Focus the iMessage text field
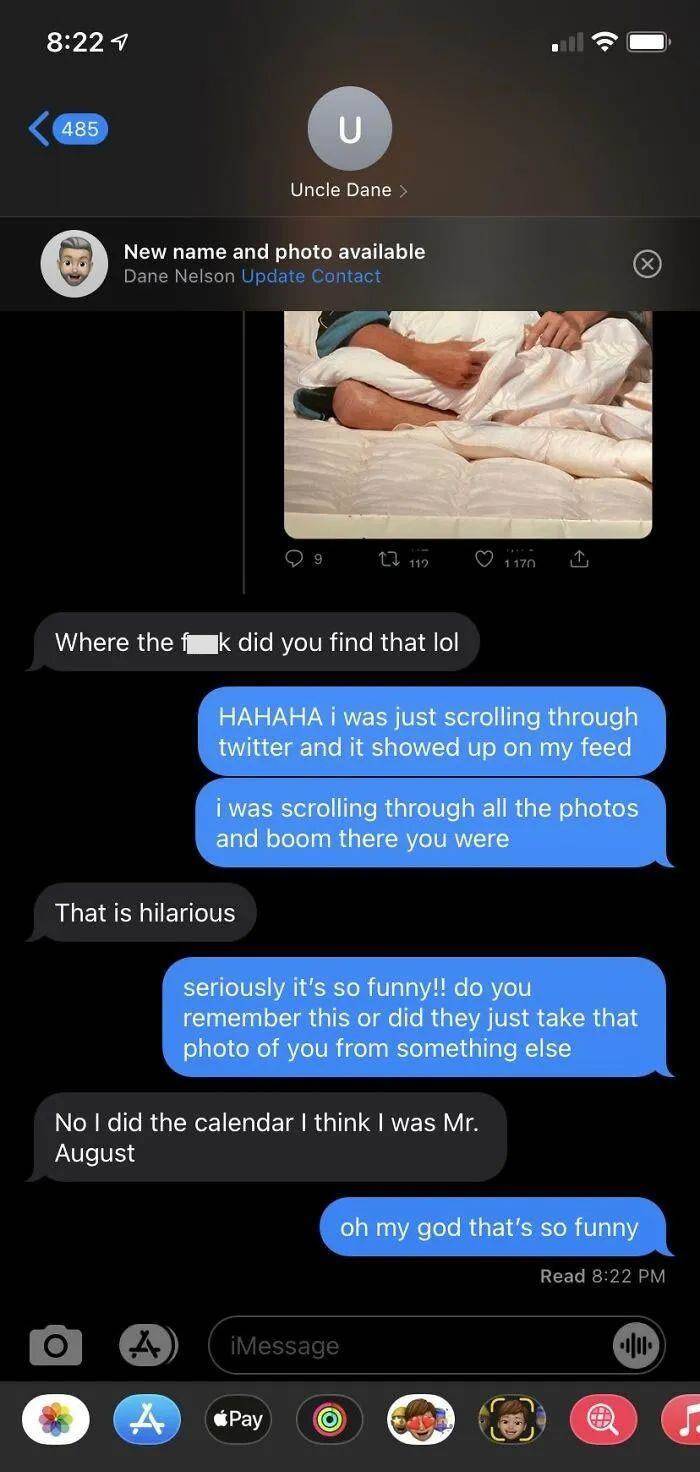 [410, 1346]
